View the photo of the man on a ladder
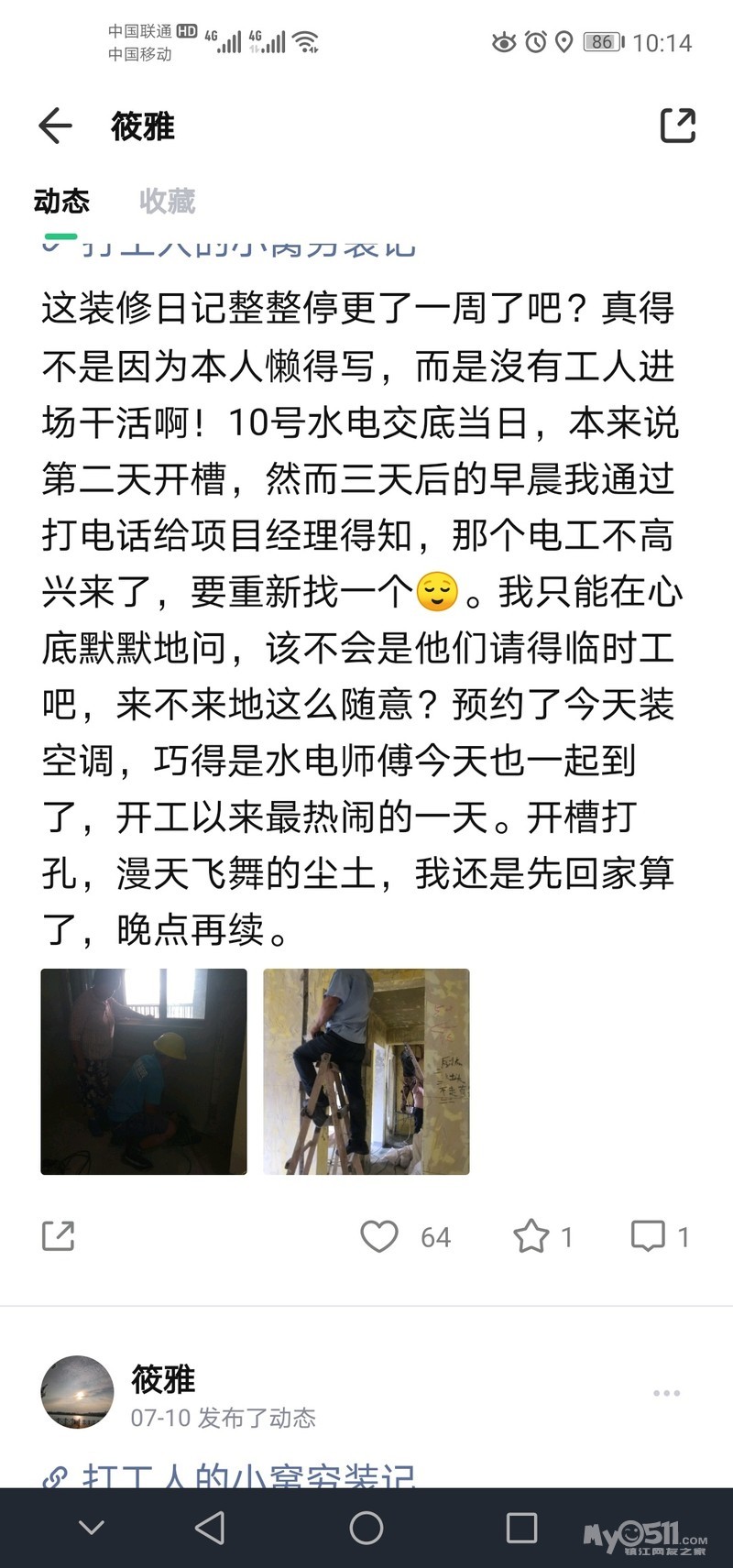The image size is (733, 1568). (366, 1071)
